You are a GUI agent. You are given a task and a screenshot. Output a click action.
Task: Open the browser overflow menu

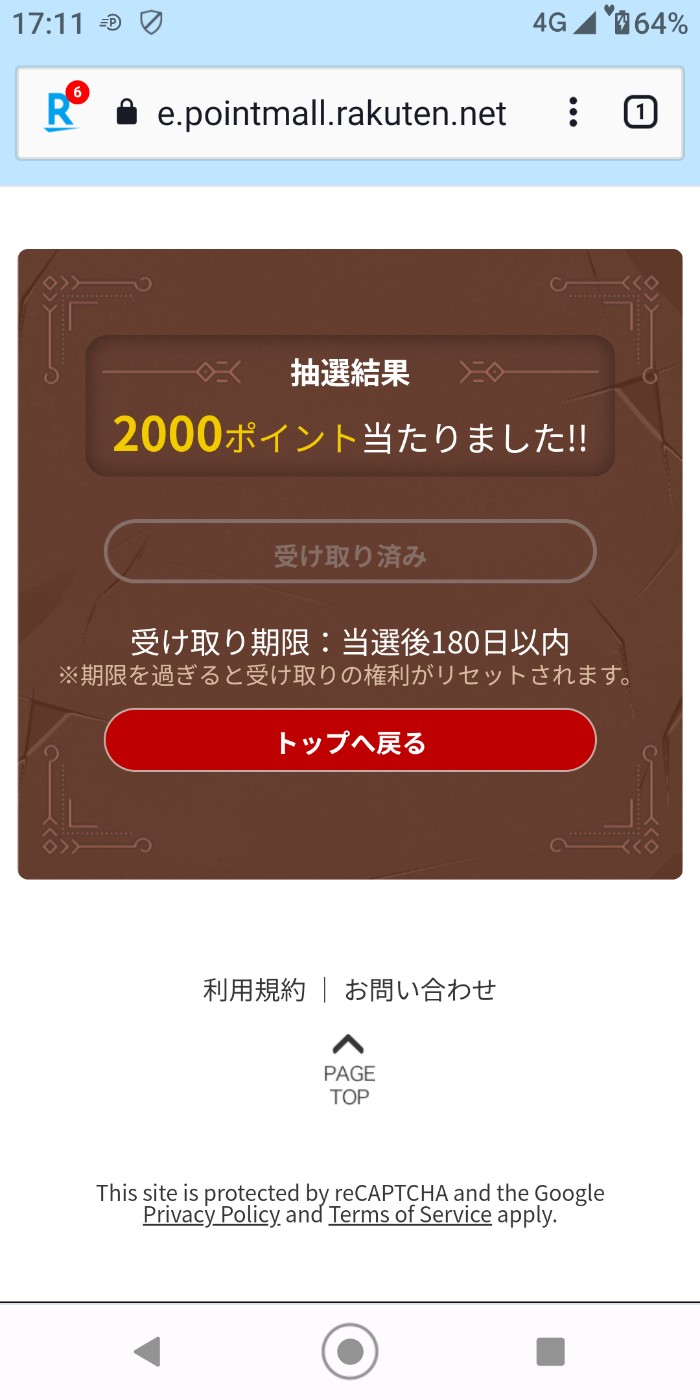tap(573, 112)
